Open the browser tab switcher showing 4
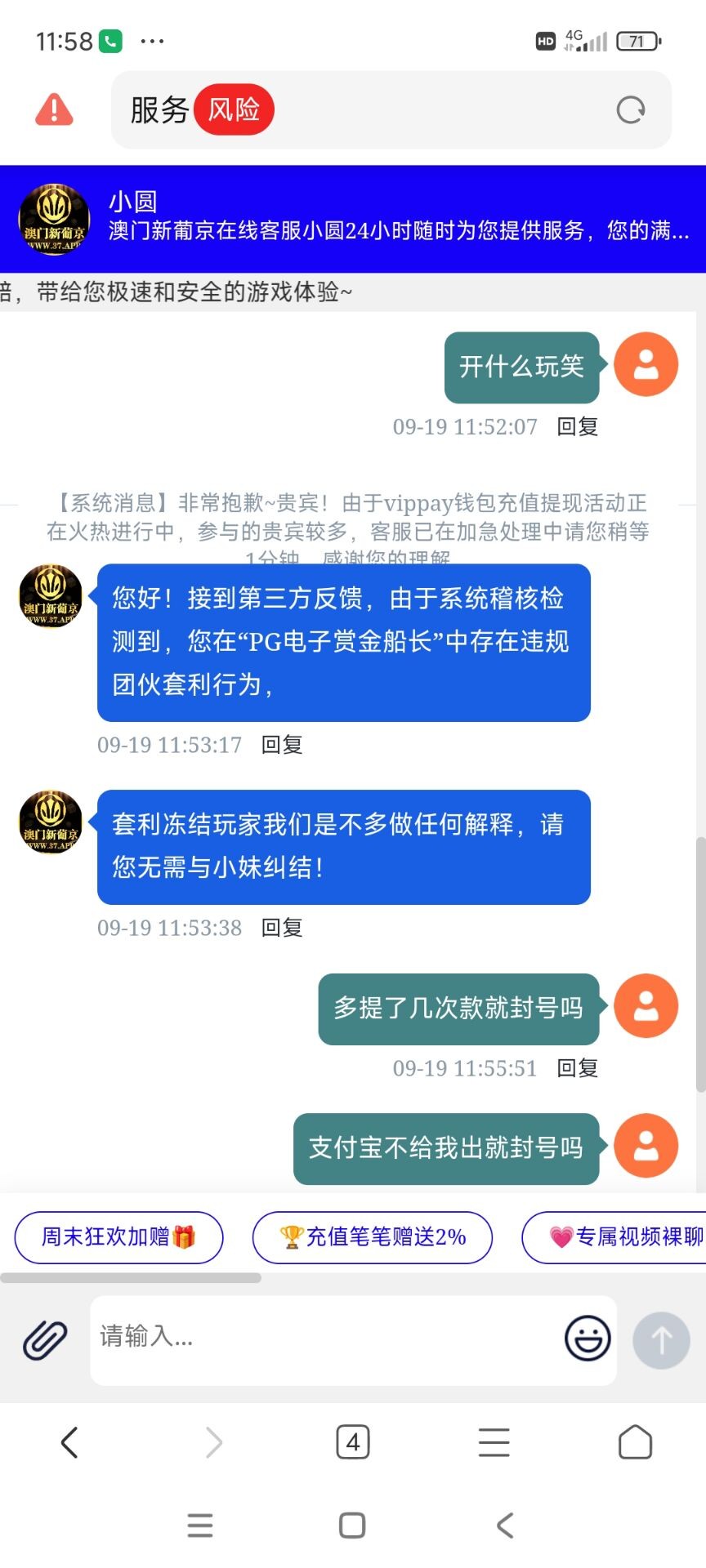The image size is (706, 1568). tap(353, 1443)
